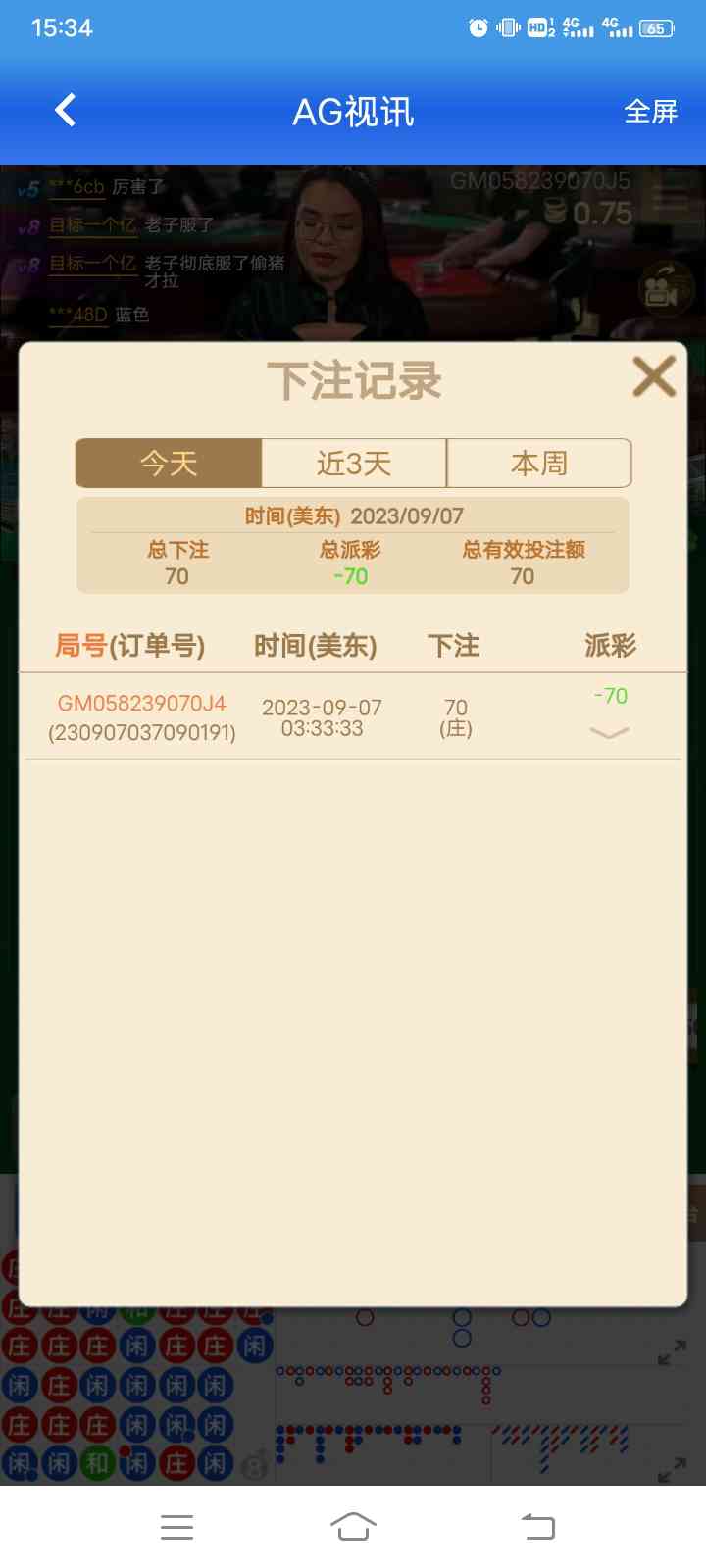This screenshot has height=1568, width=706.
Task: Open round number GM058239070J4
Action: coord(142,703)
